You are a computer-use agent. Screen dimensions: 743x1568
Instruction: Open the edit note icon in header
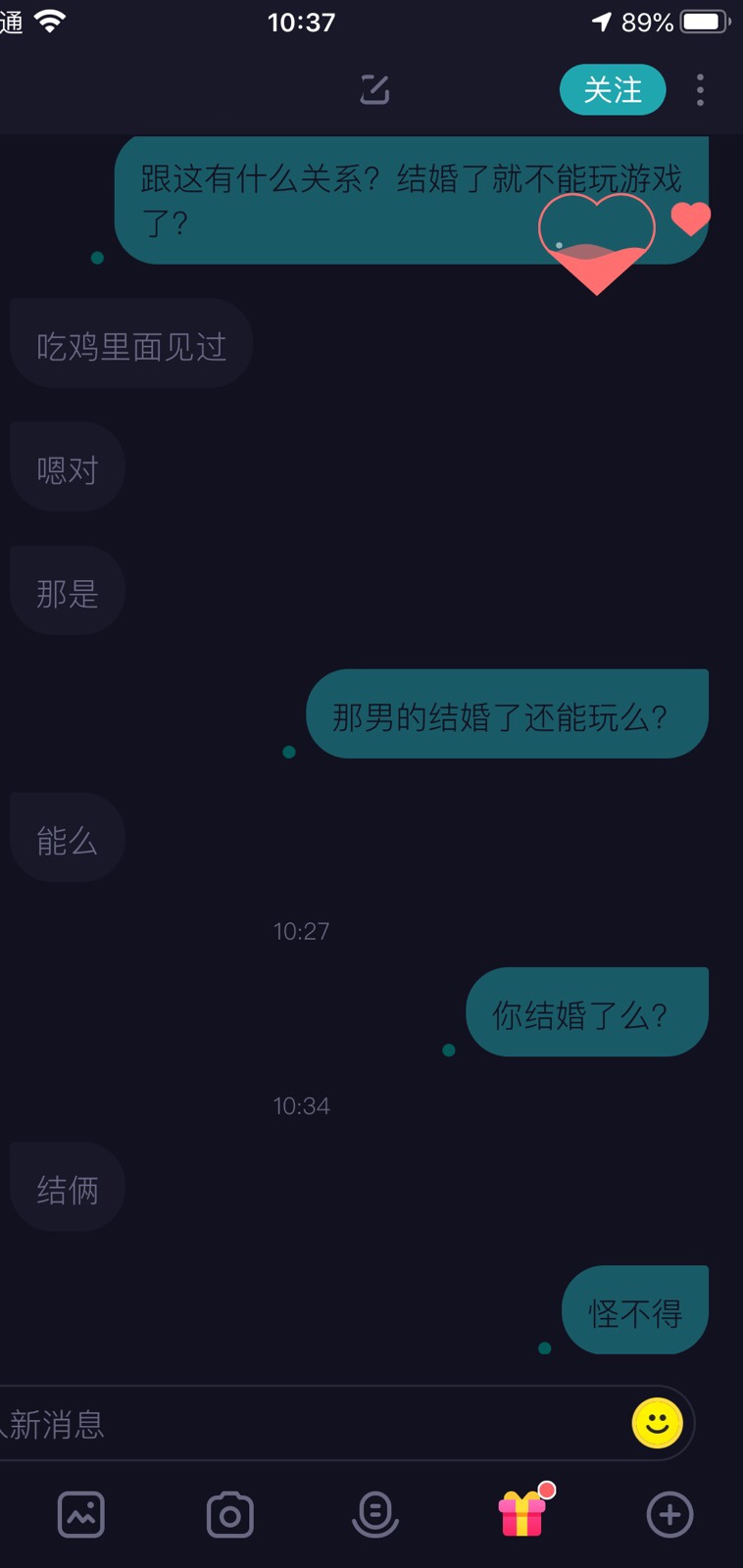[x=374, y=89]
